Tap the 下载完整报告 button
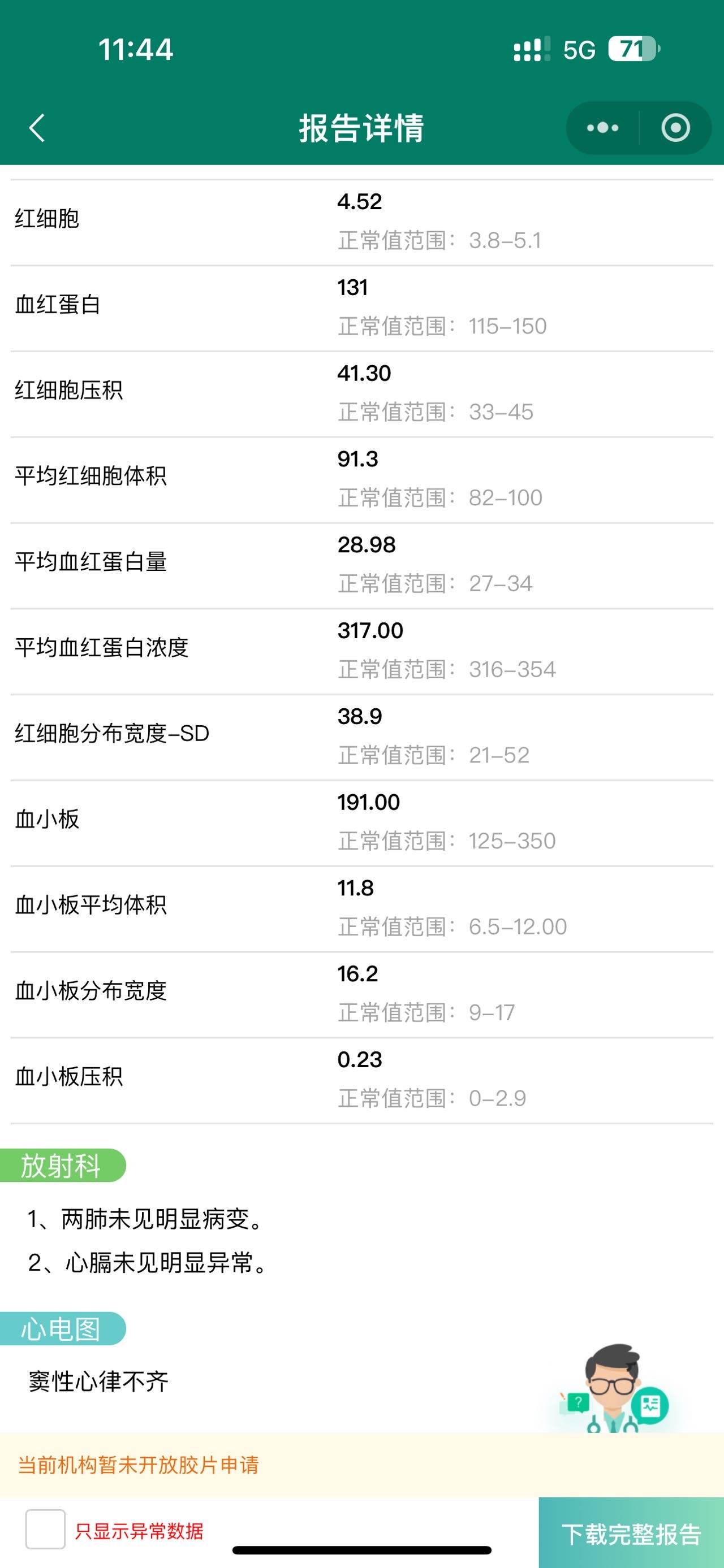The image size is (724, 1568). [x=631, y=1532]
